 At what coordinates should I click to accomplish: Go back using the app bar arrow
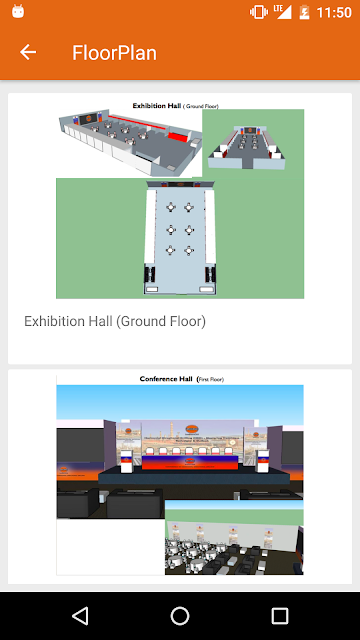(x=28, y=53)
